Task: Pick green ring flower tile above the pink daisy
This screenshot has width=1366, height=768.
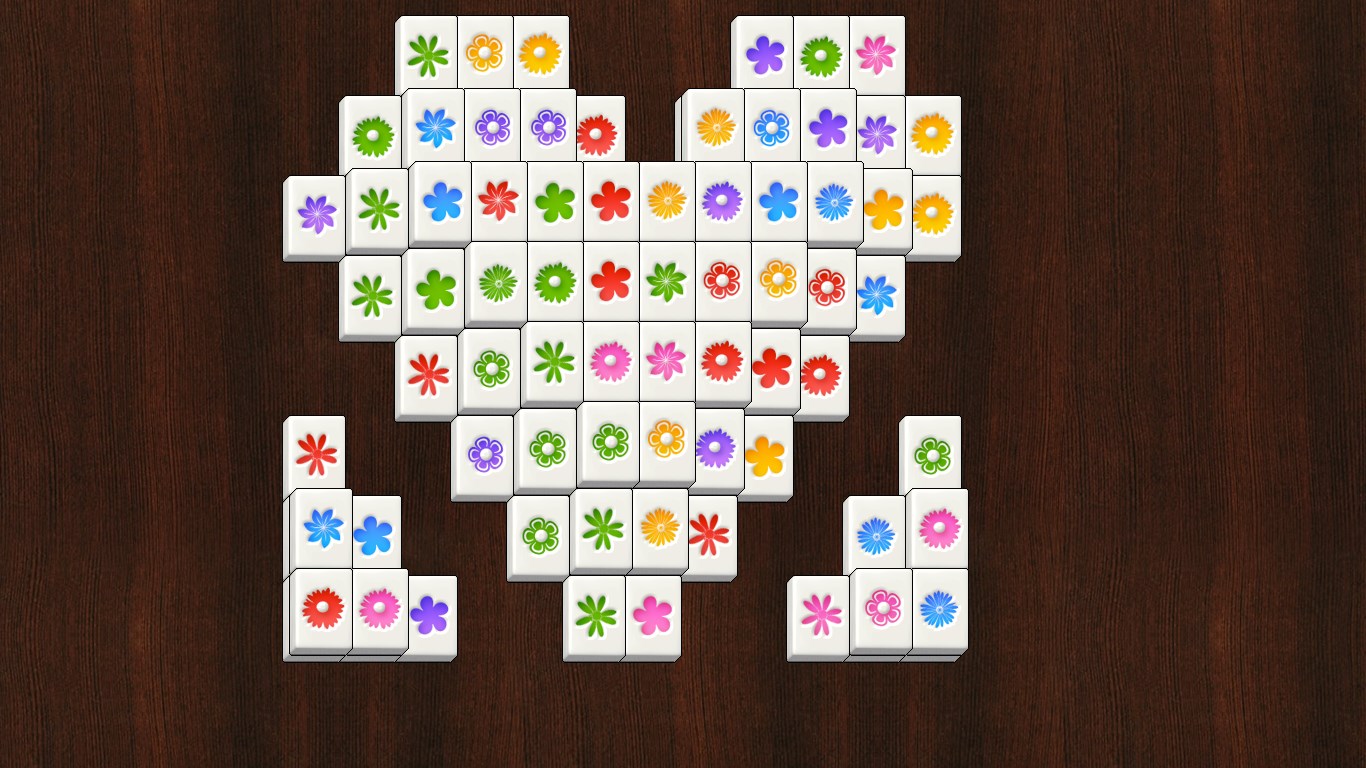Action: pyautogui.click(x=932, y=454)
